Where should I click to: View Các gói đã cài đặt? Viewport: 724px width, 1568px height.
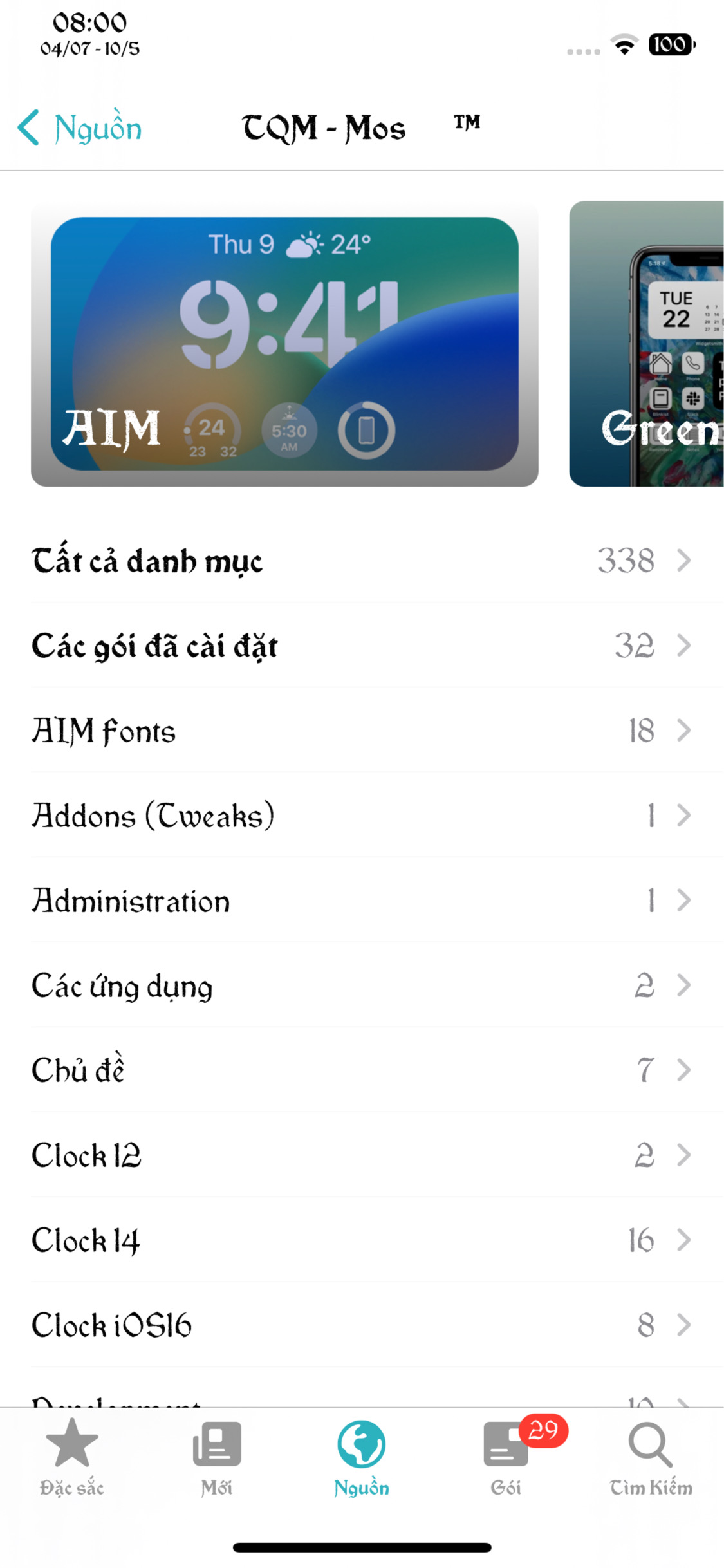[360, 645]
